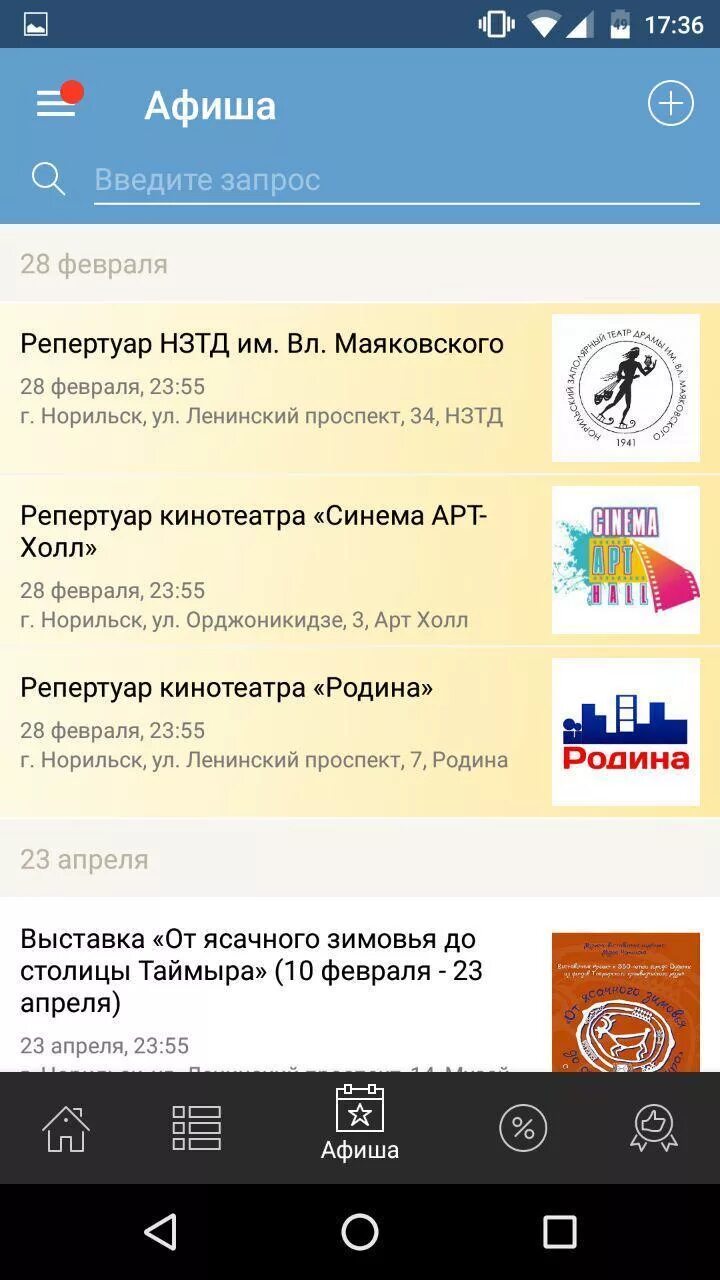Open the list section in bottom bar
The image size is (720, 1280).
[196, 1127]
